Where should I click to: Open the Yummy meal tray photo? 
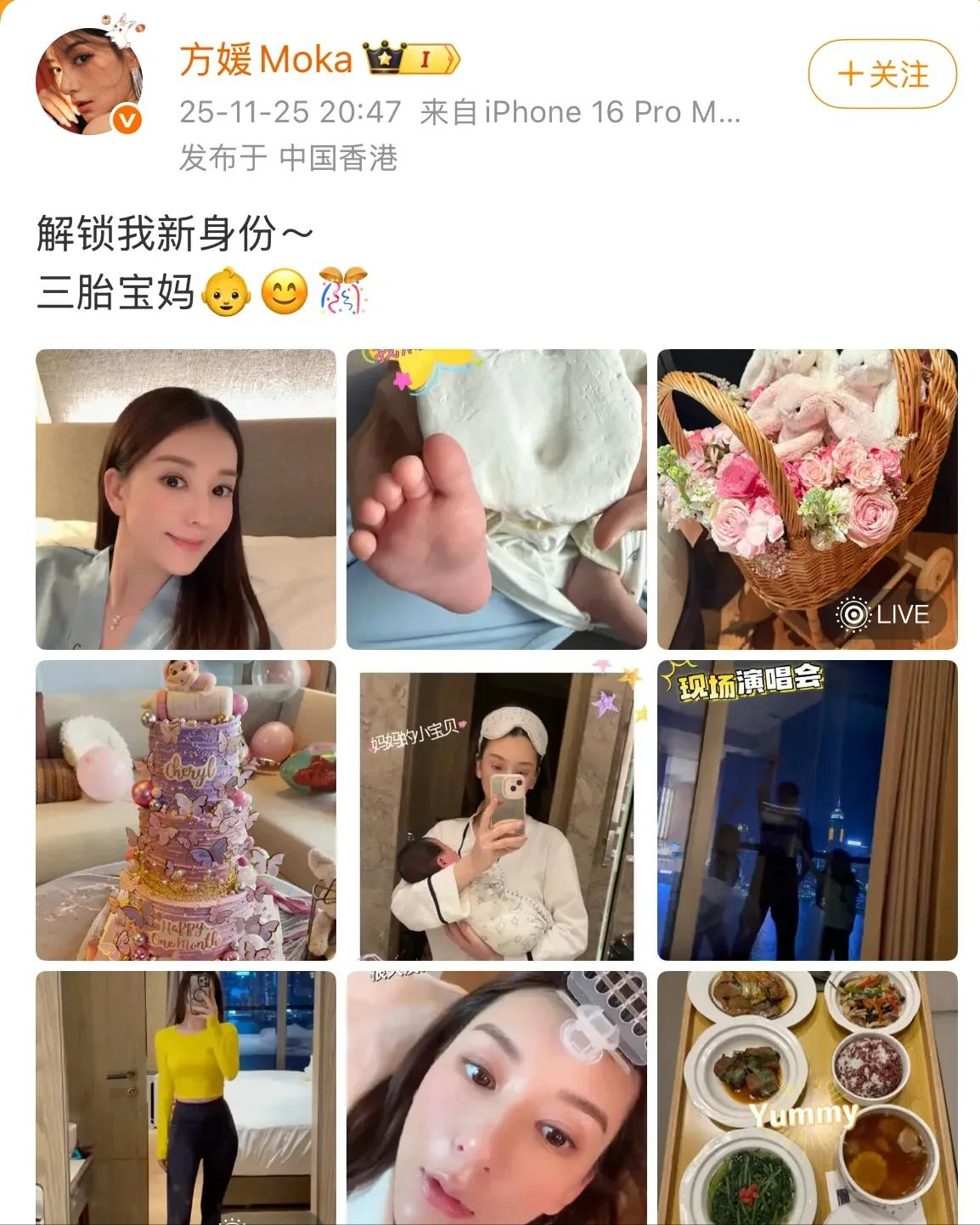pos(807,1098)
